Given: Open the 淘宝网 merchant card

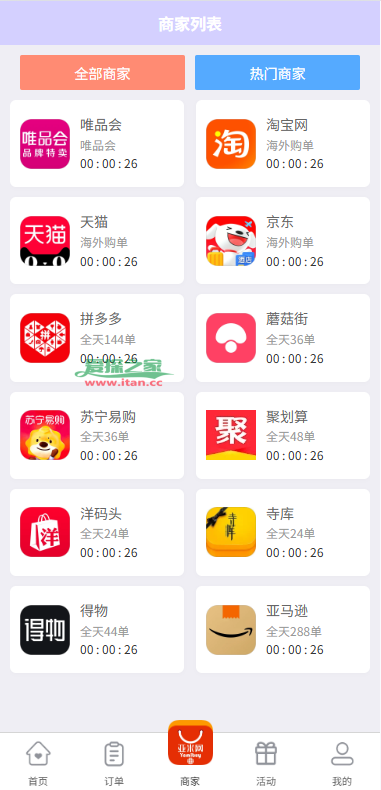Looking at the screenshot, I should [x=283, y=144].
